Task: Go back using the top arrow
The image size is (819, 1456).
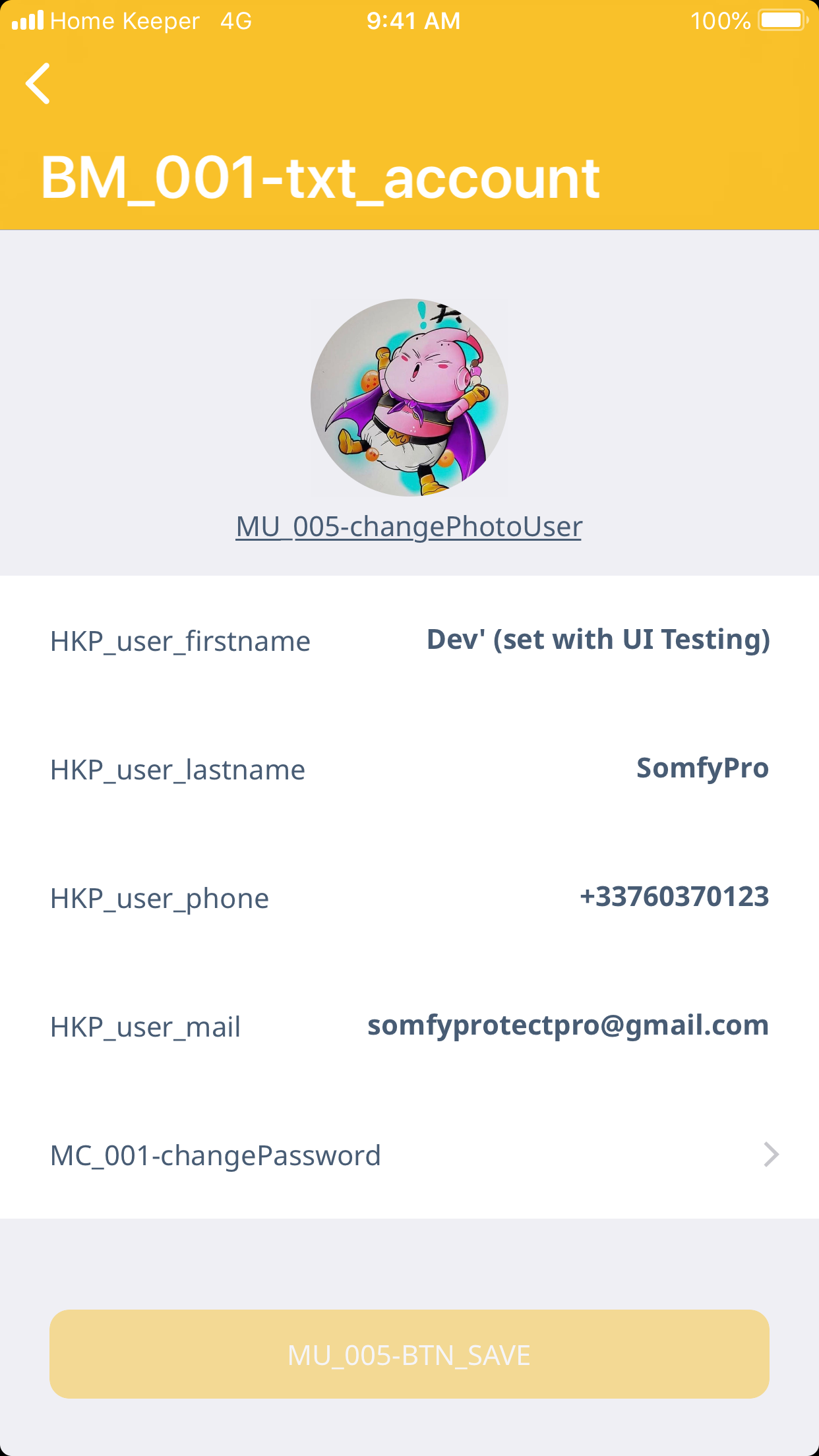Action: point(38,84)
